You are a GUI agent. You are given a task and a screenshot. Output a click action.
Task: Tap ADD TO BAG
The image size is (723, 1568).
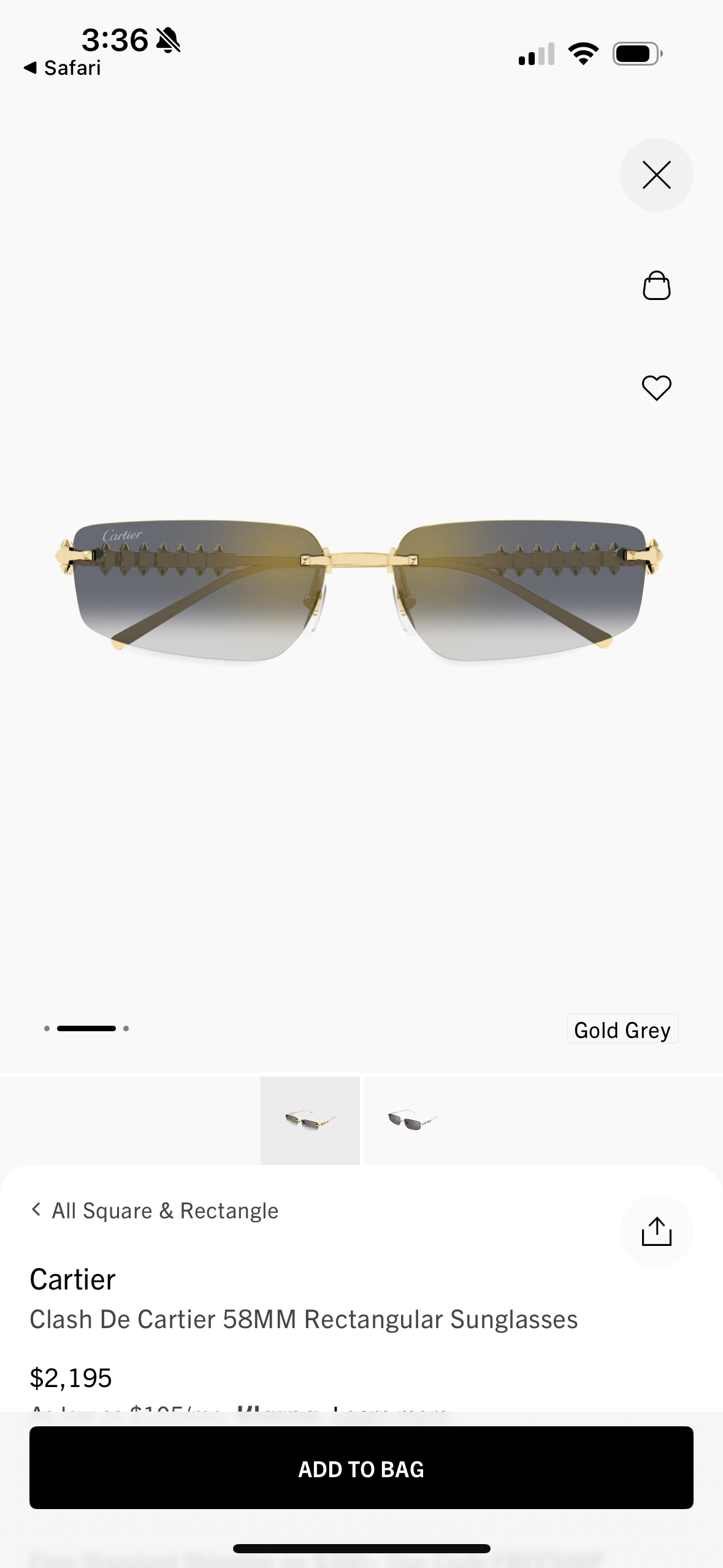coord(361,1469)
